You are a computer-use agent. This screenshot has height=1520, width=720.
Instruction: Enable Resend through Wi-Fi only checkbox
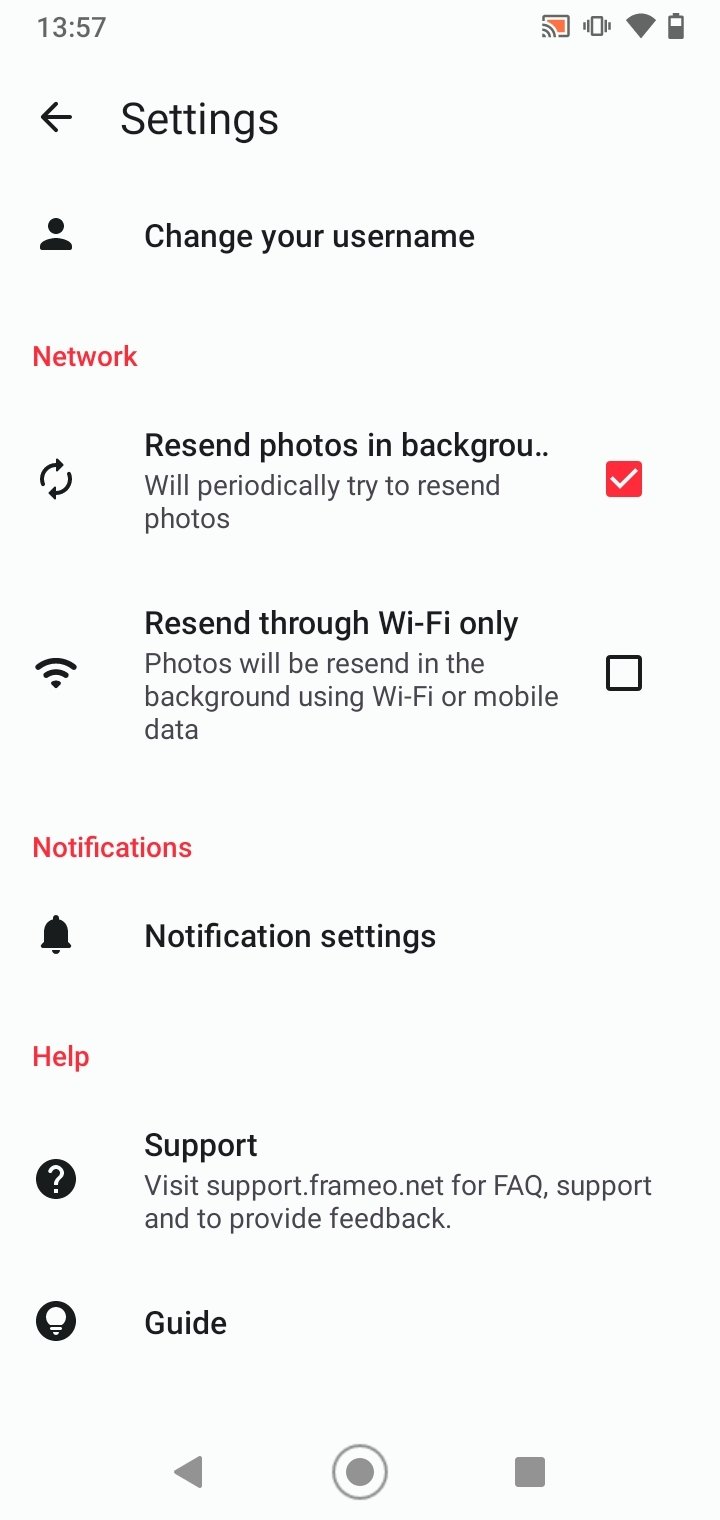624,673
